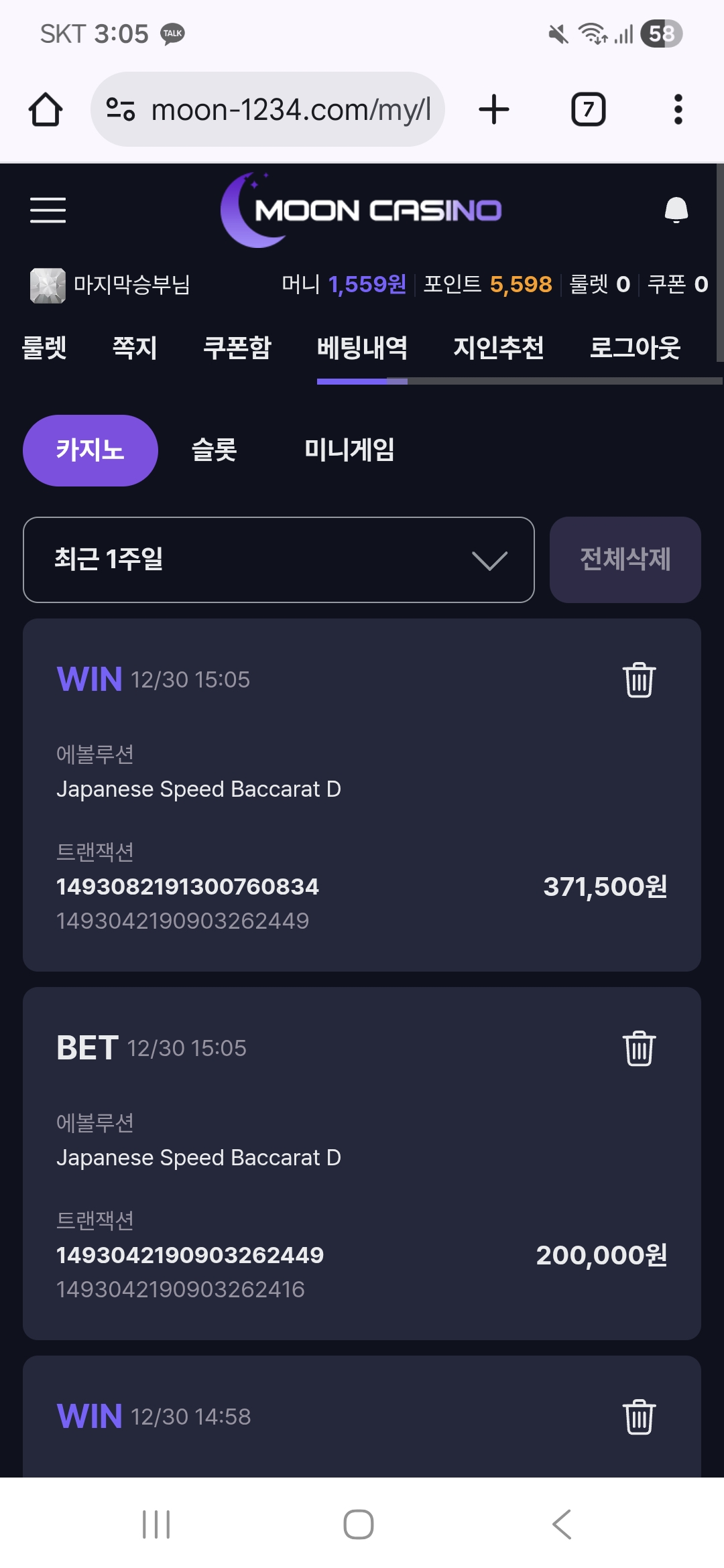This screenshot has width=724, height=1568.
Task: Delete the WIN 12/30 15:05 record
Action: tap(639, 680)
